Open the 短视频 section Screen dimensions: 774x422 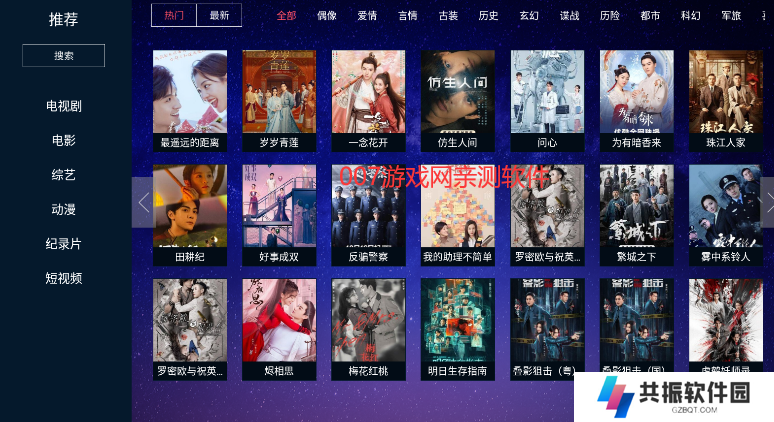click(x=64, y=278)
